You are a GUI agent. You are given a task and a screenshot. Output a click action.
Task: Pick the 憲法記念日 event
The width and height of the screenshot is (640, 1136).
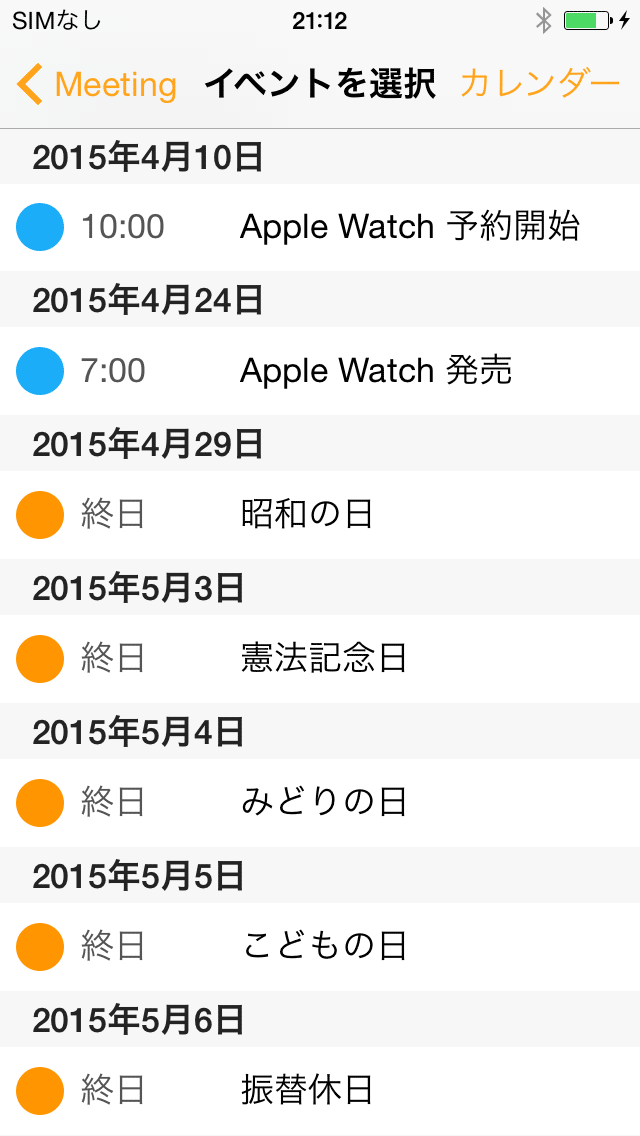[320, 659]
